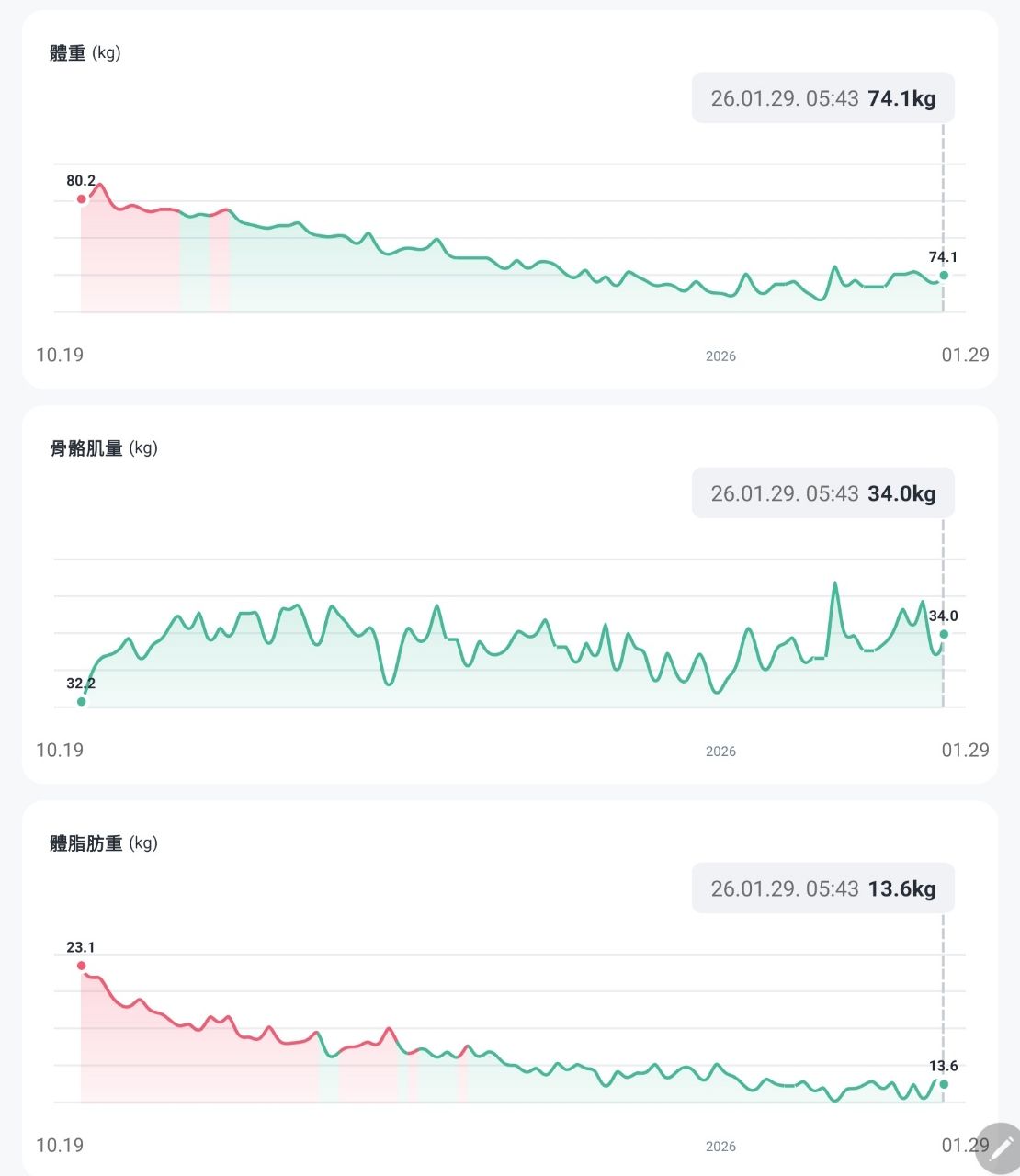Tap the pencil edit floating button
The width and height of the screenshot is (1020, 1176).
tap(1000, 1148)
